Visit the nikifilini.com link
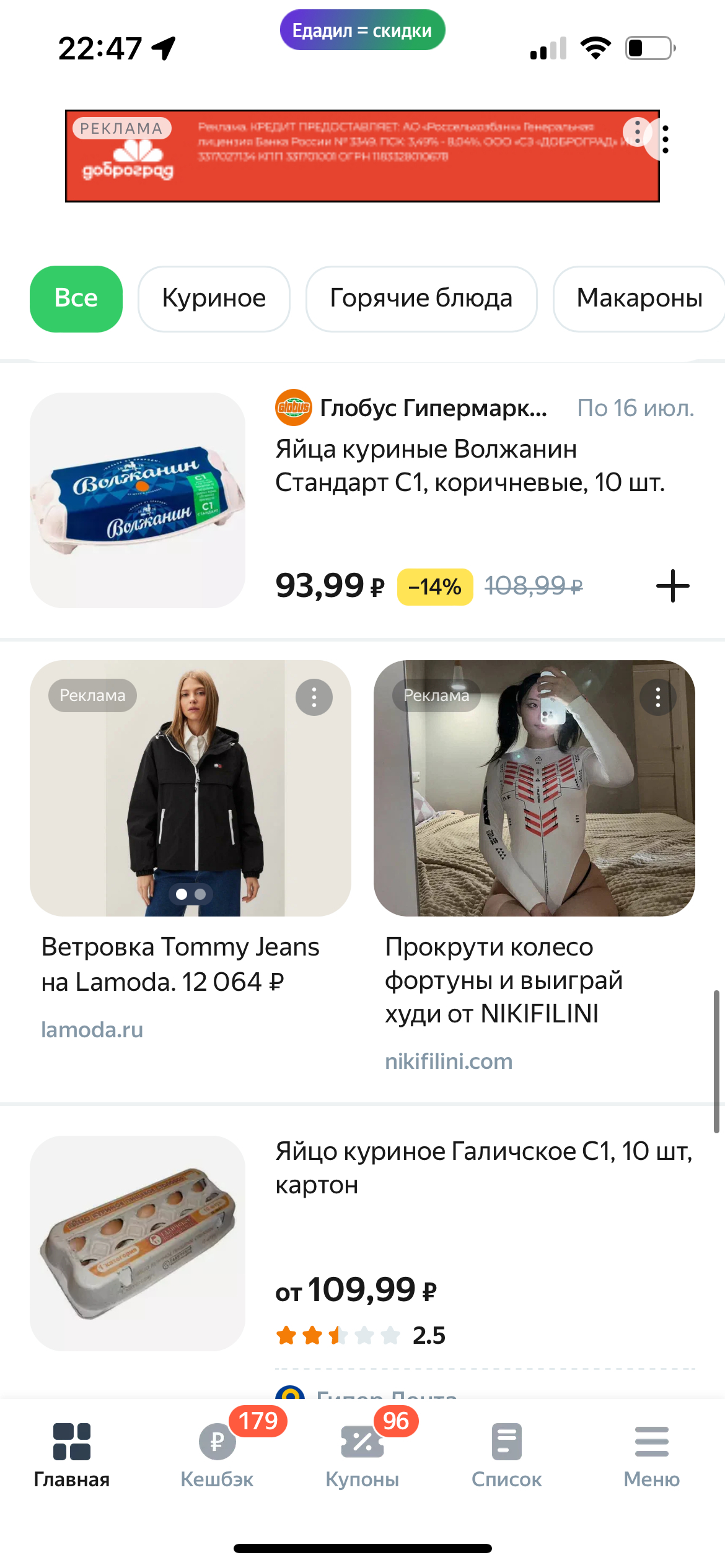The image size is (725, 1568). (449, 1061)
